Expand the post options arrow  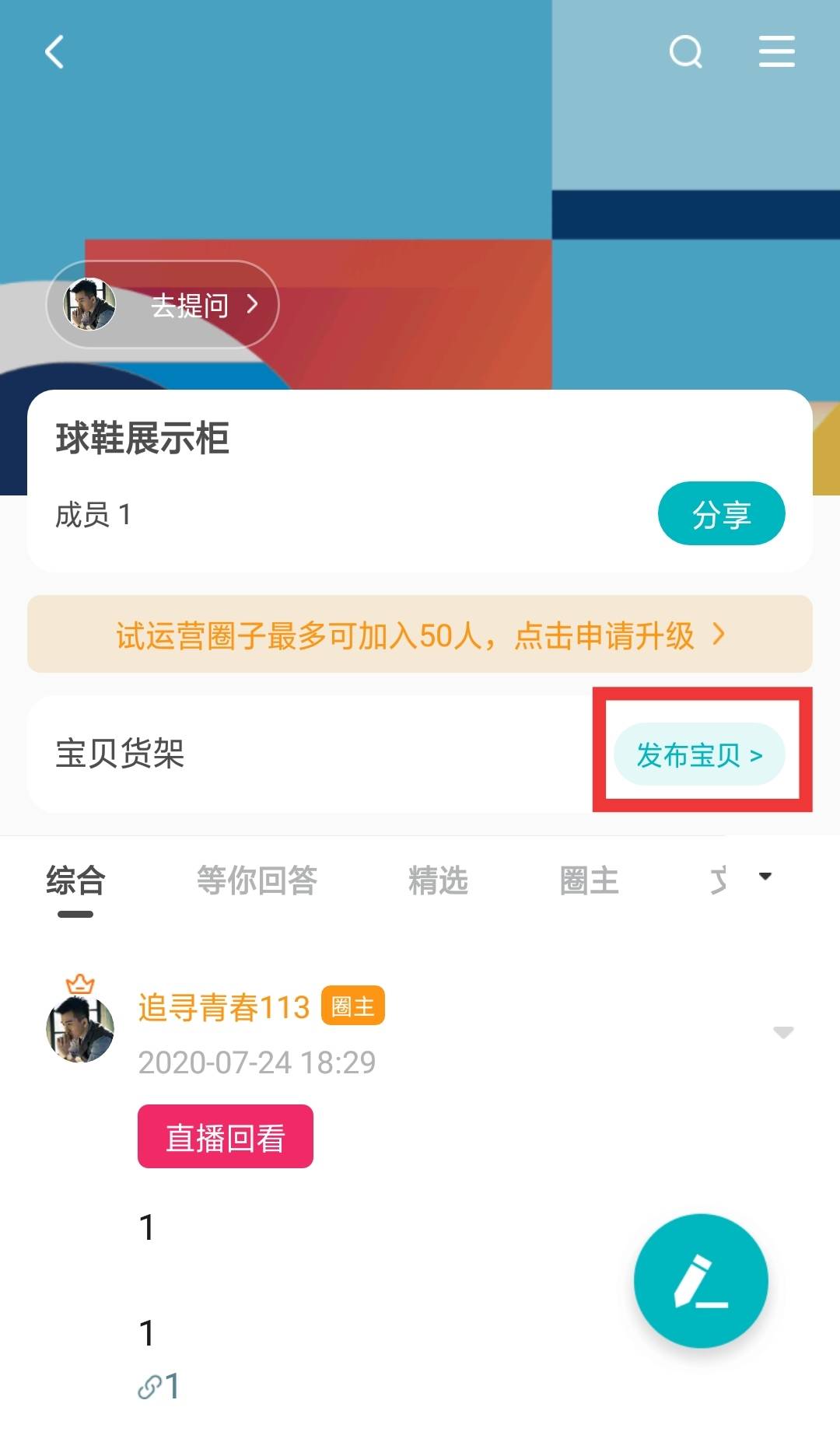pyautogui.click(x=783, y=1032)
